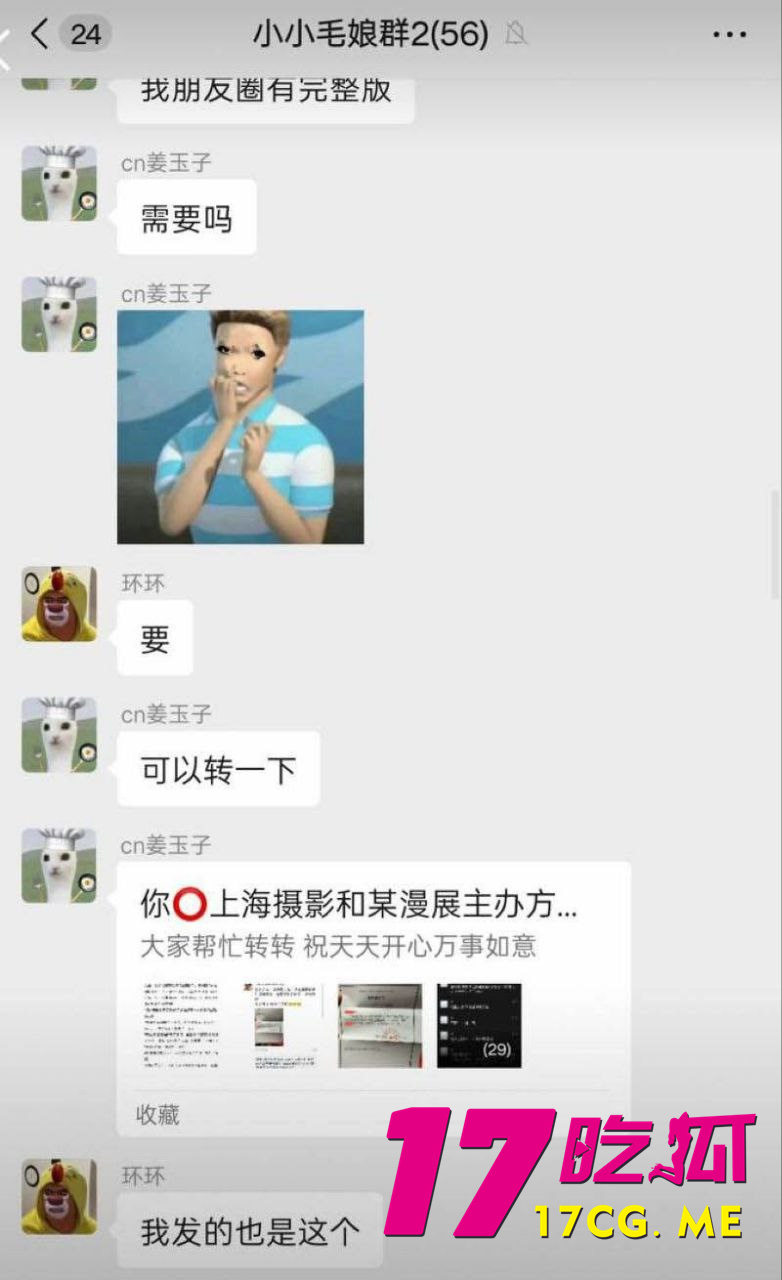View the striped-shirt sticker image
Screen dimensions: 782x1280
click(240, 427)
